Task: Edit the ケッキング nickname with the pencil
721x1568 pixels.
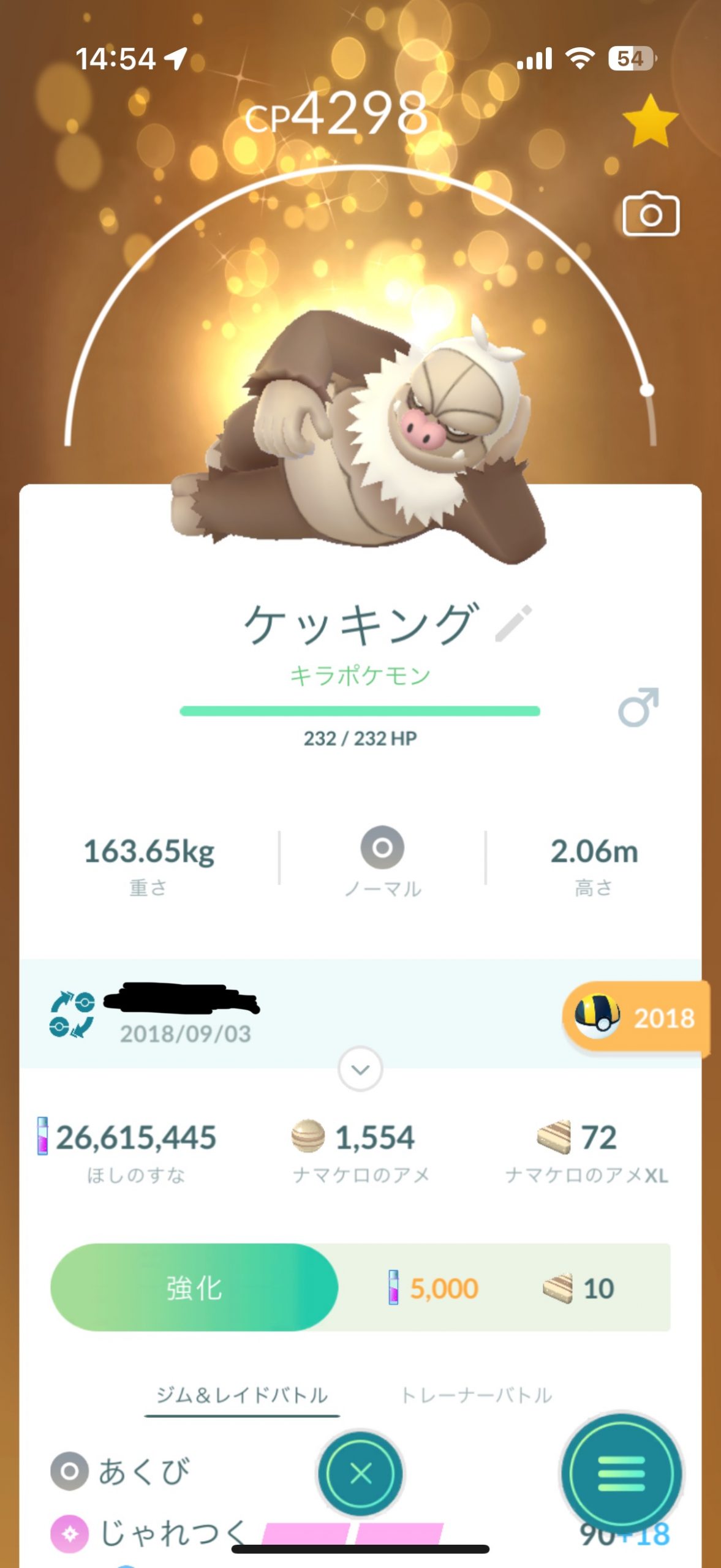Action: (513, 624)
